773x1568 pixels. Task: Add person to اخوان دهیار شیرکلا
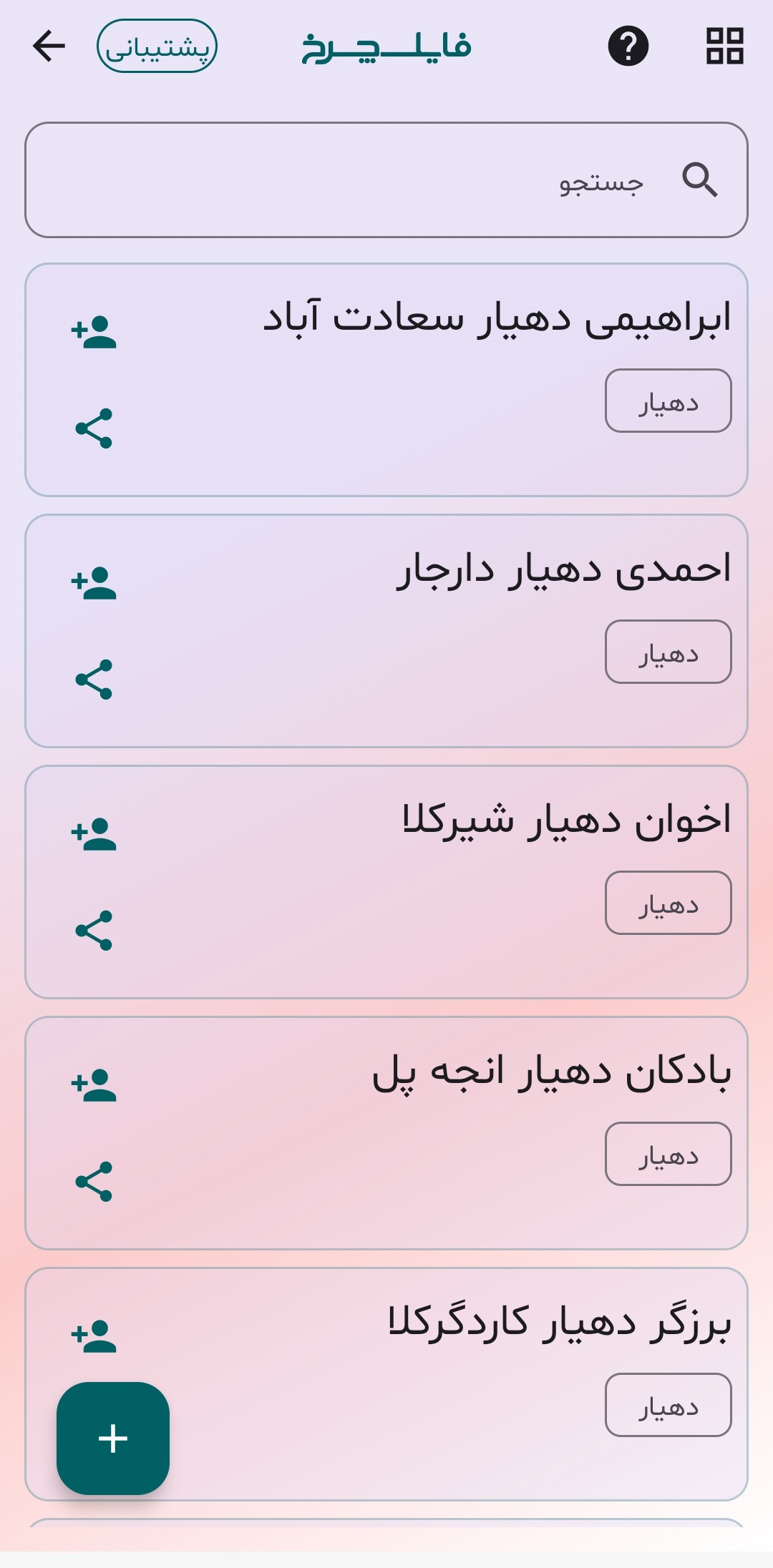pos(94,834)
